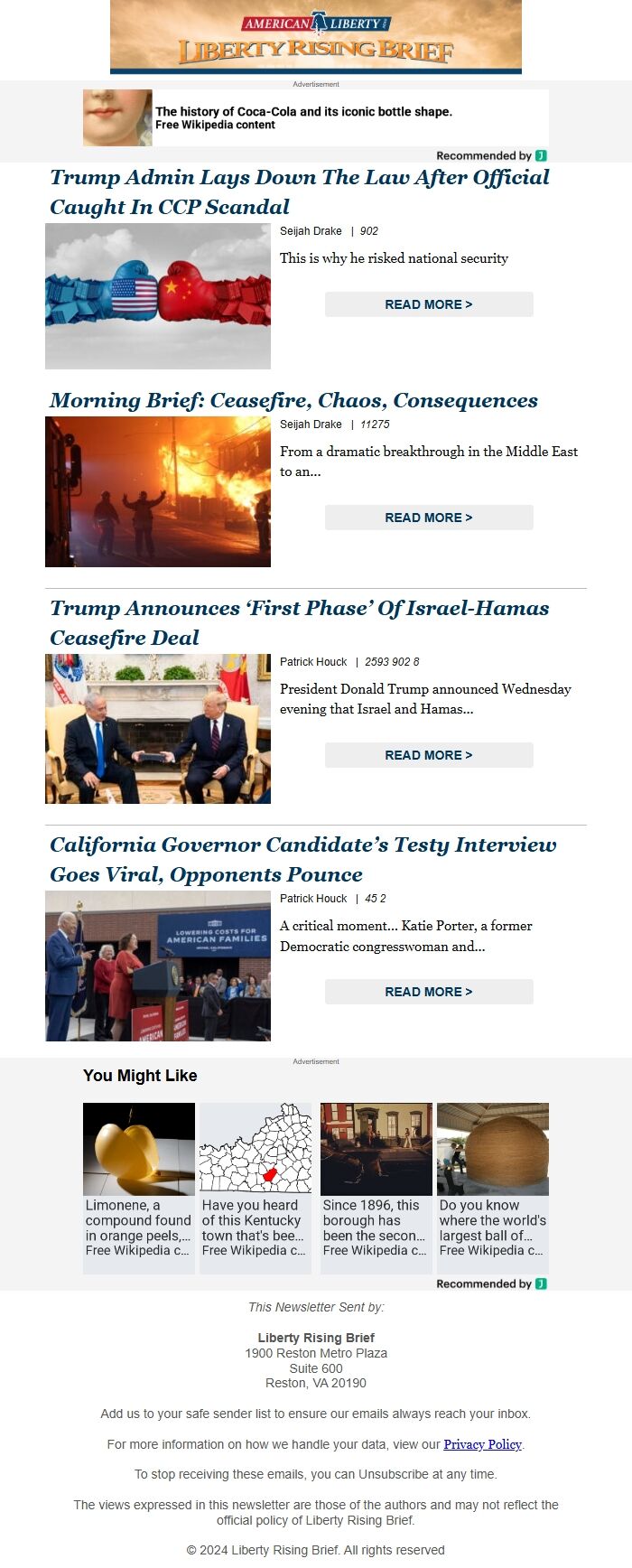This screenshot has width=632, height=1568.
Task: Open the California Governor Candidate interview headline
Action: coord(302,859)
